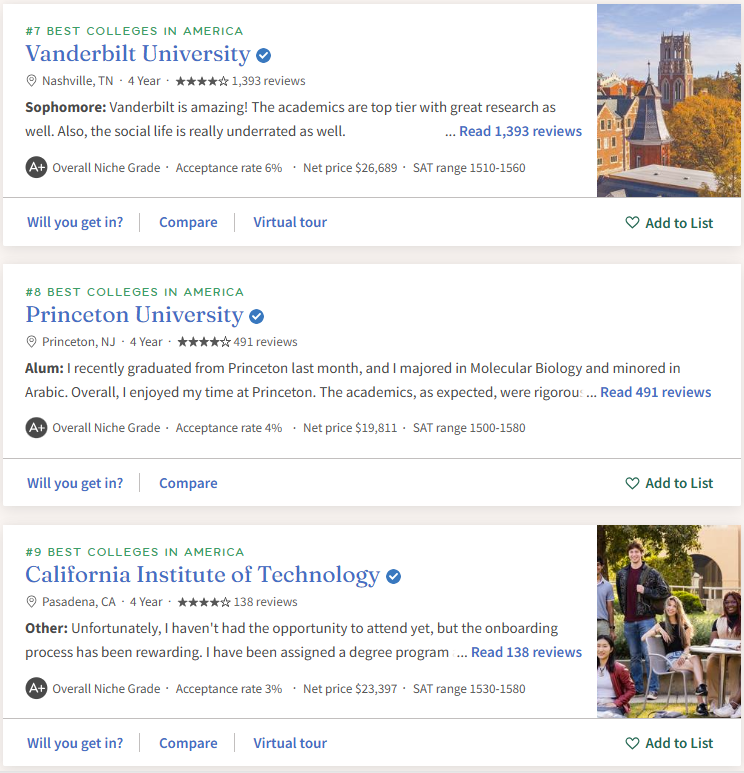Open the Princeton University title link

(134, 315)
